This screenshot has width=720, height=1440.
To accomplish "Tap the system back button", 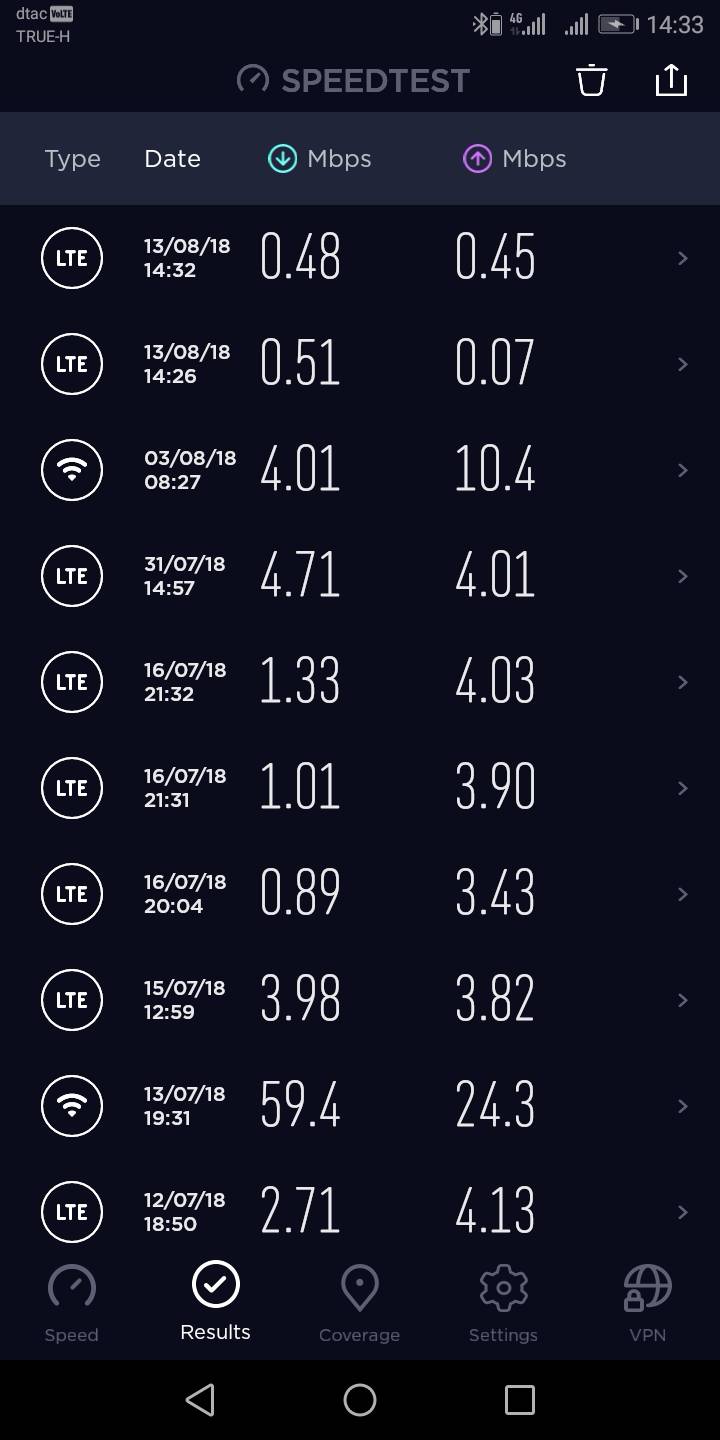I will pos(200,1400).
